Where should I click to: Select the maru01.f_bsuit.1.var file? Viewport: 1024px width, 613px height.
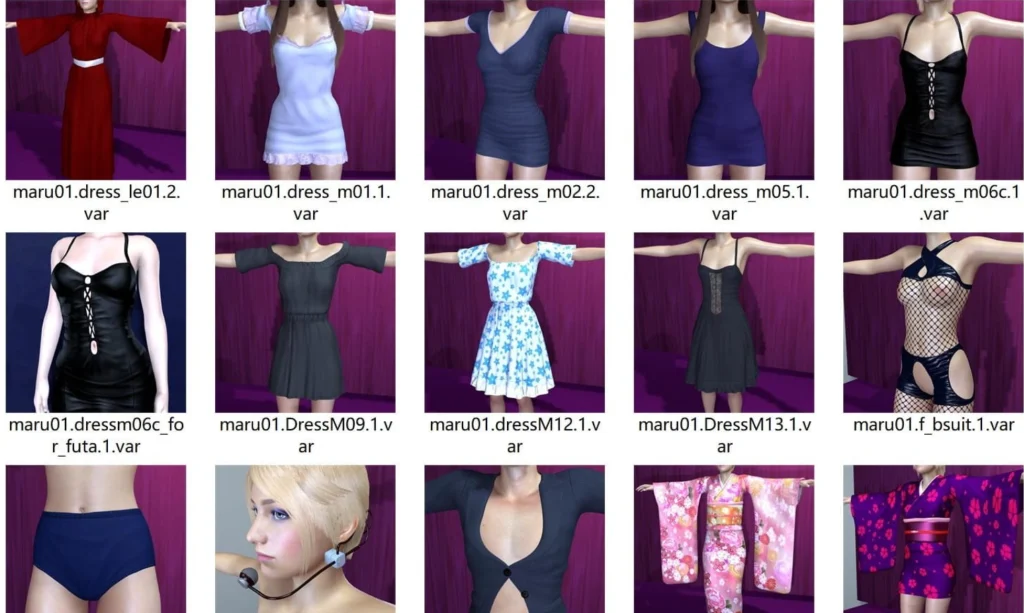[933, 322]
